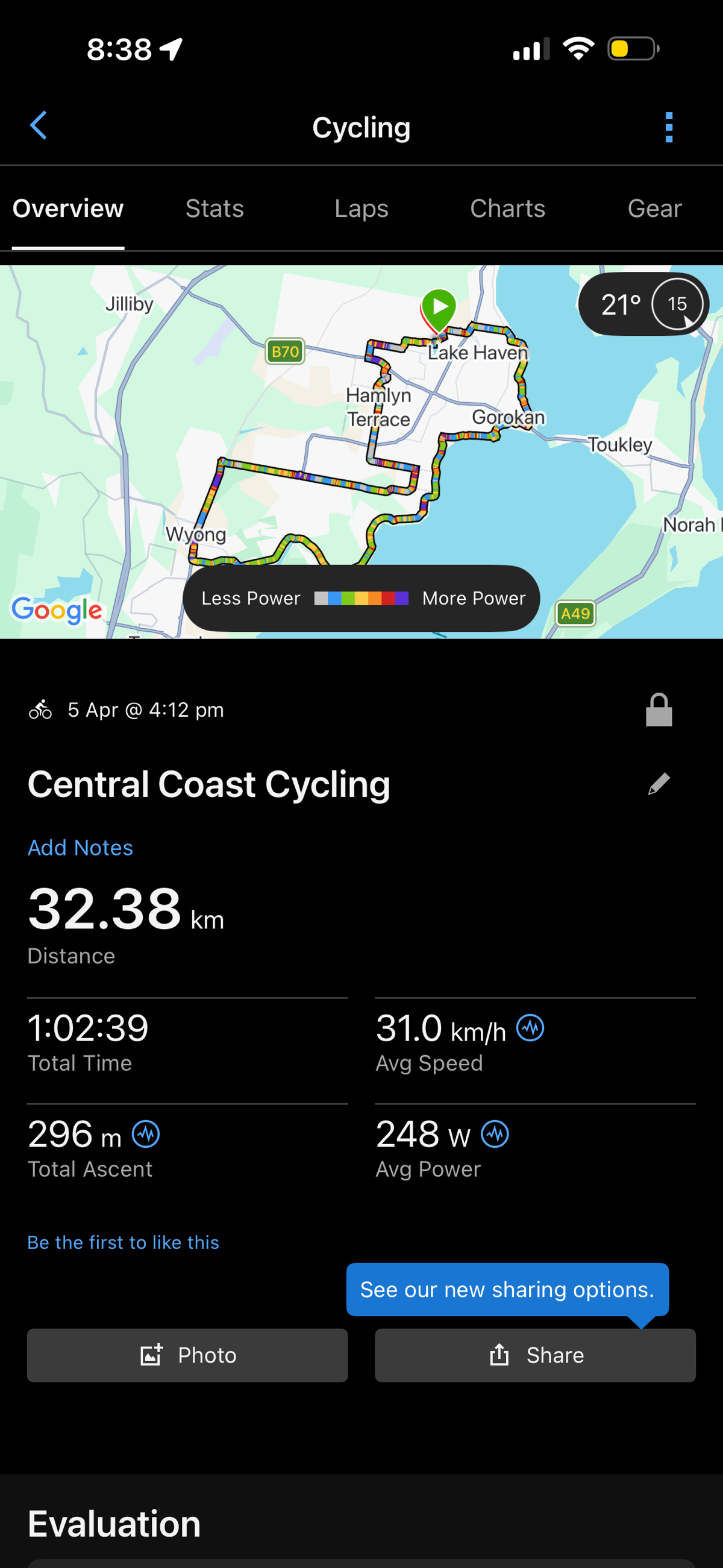Open the Charts tab
The image size is (723, 1568).
click(507, 209)
